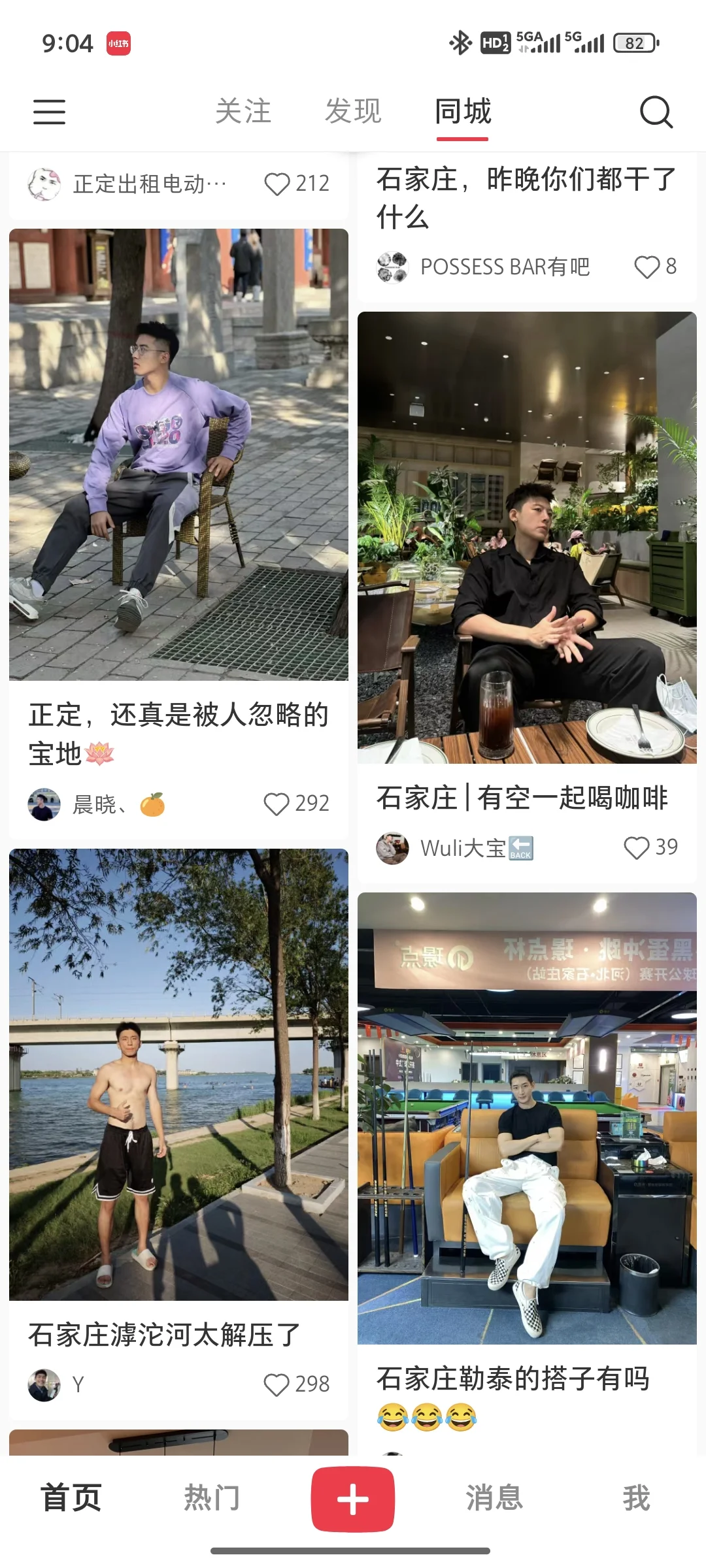Viewport: 706px width, 1568px height.
Task: Select the 同城 tab
Action: (463, 112)
